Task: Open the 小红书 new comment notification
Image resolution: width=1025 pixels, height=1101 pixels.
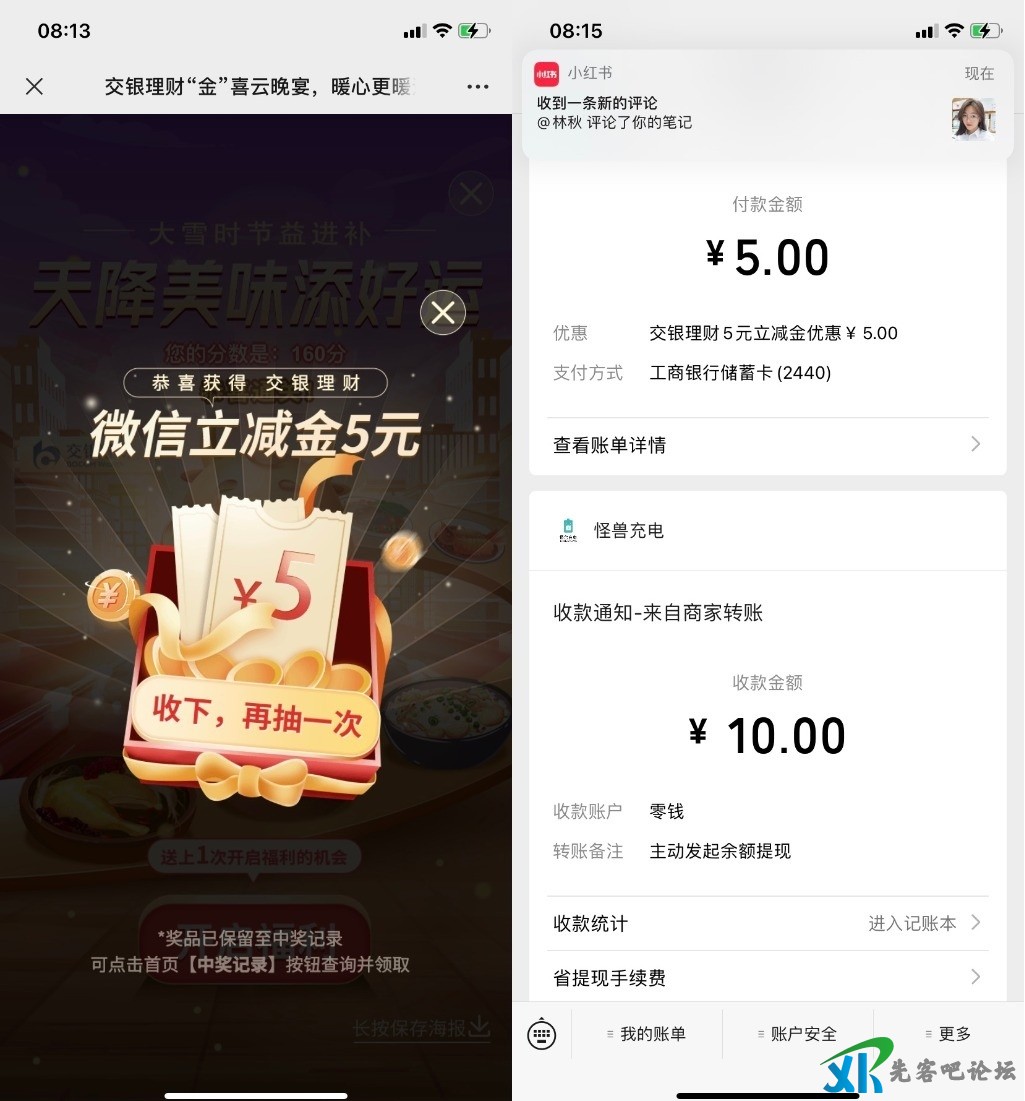Action: pyautogui.click(x=767, y=105)
